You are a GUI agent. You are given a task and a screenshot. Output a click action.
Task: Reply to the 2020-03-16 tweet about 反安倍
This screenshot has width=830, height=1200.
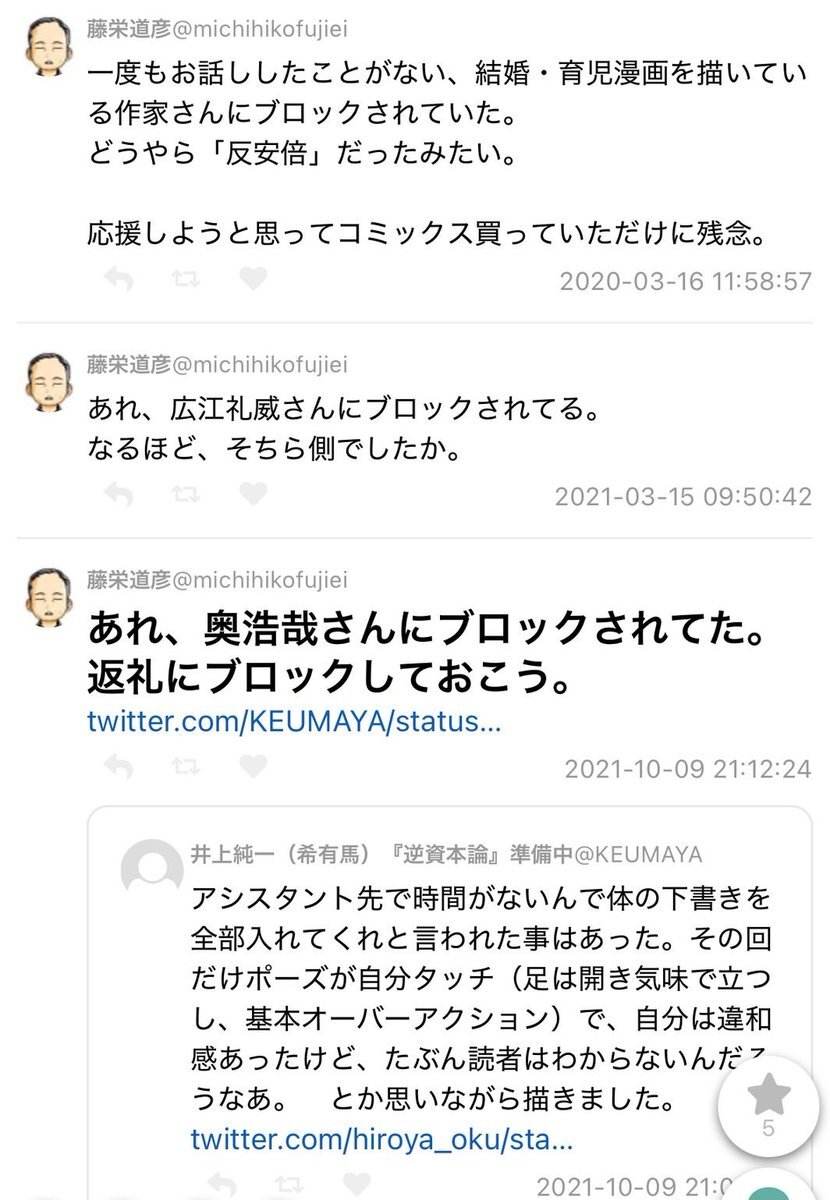pos(118,279)
